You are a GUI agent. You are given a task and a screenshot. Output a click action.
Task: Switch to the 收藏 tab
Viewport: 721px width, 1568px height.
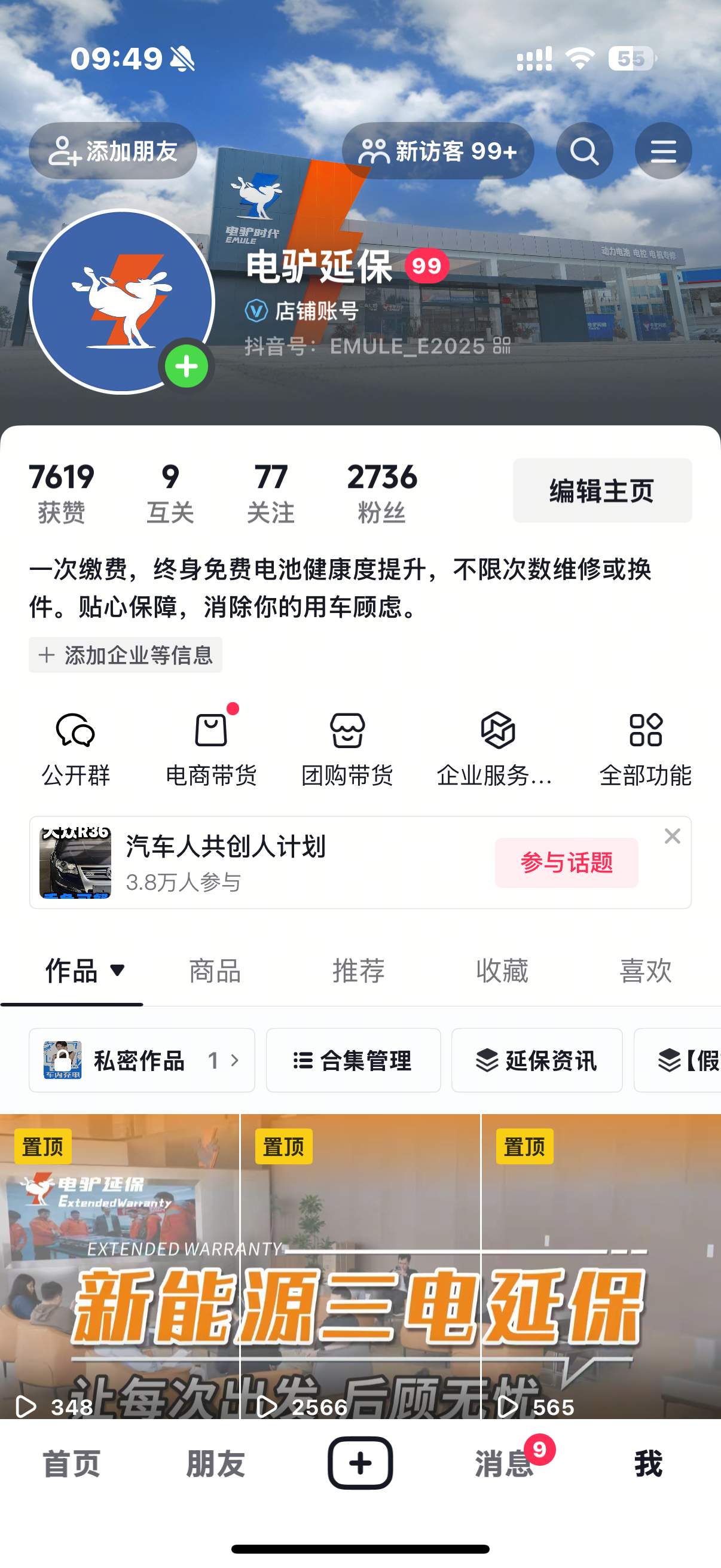(502, 970)
